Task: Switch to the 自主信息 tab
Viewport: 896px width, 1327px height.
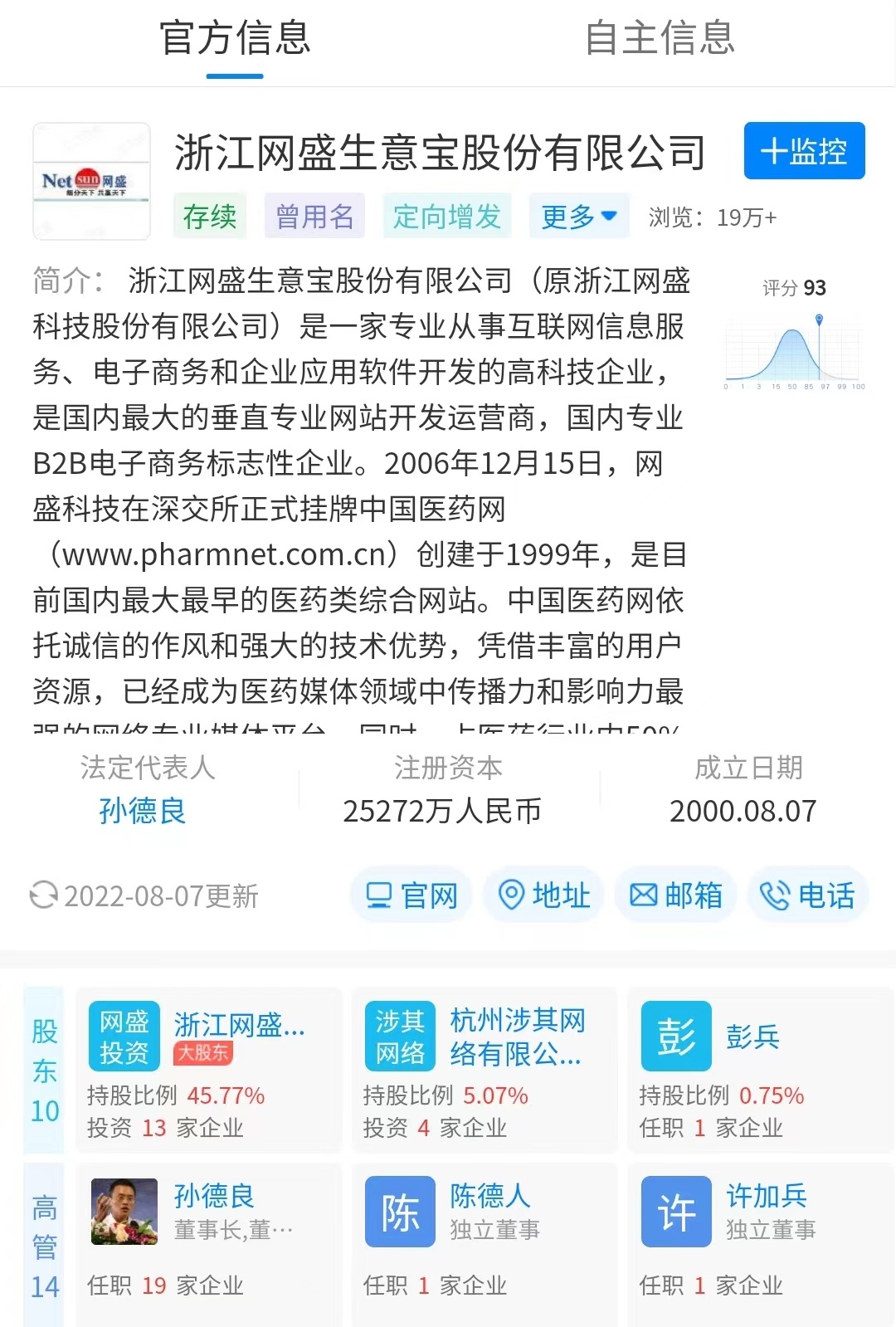Action: tap(660, 39)
